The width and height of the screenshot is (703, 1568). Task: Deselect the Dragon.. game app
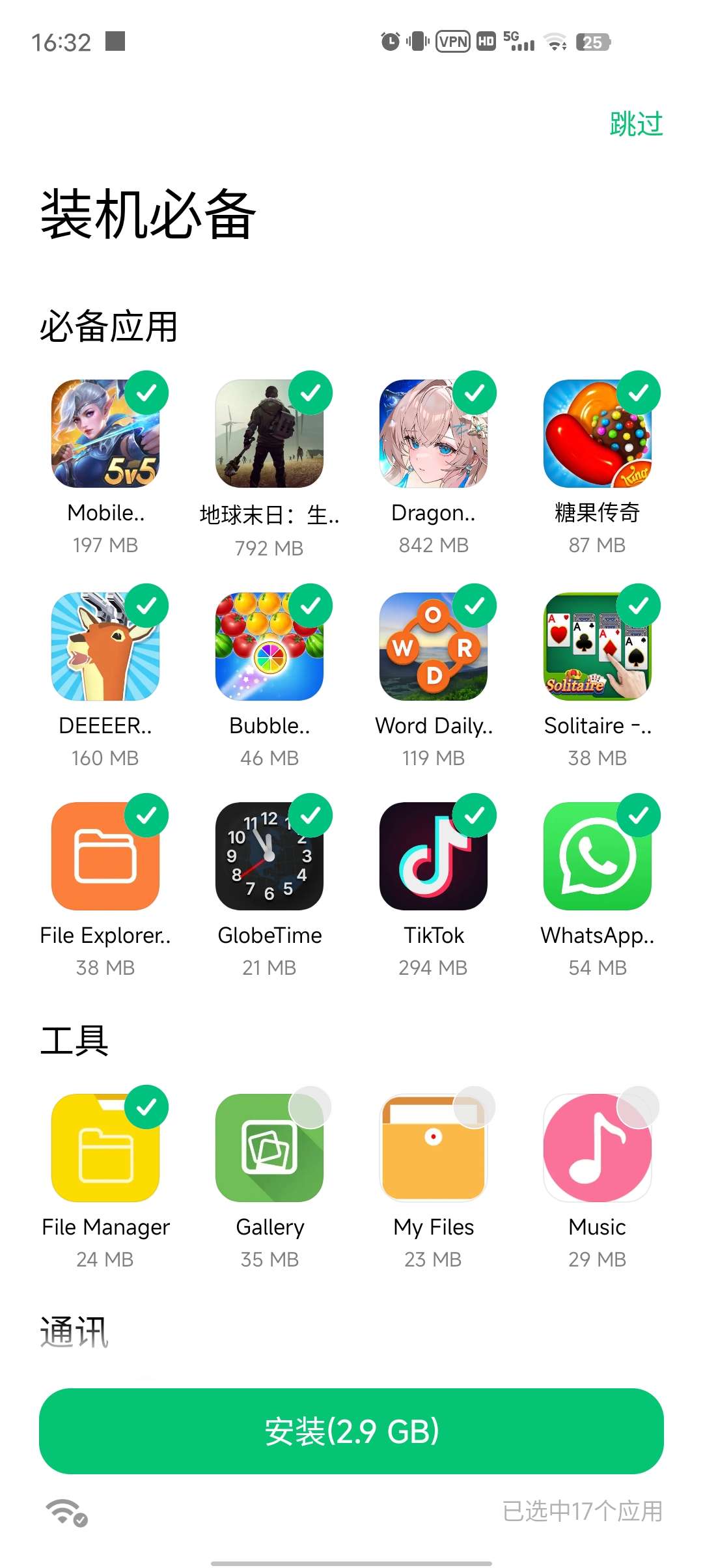(x=434, y=434)
